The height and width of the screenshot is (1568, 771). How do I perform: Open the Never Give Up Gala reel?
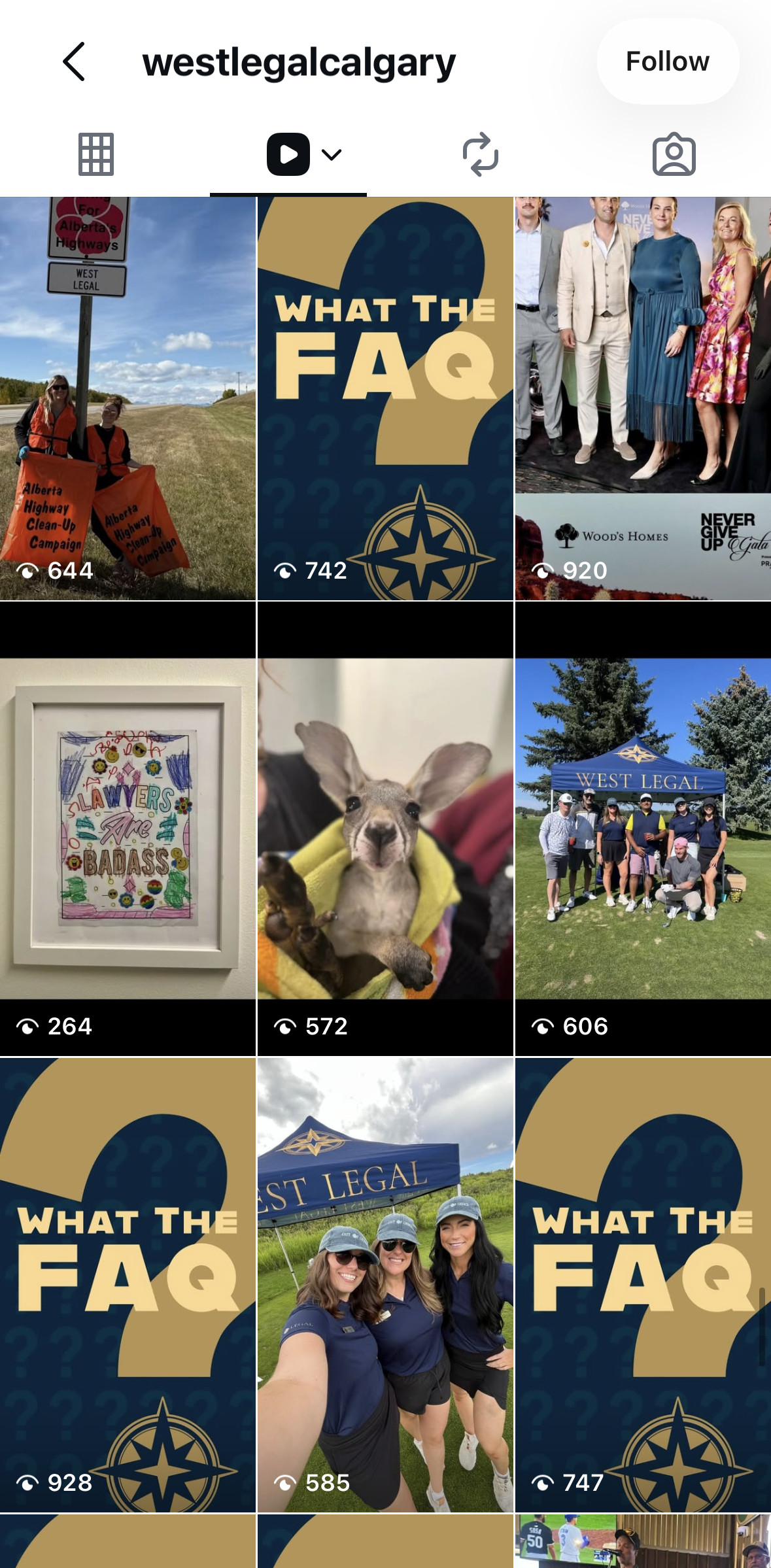[x=643, y=398]
